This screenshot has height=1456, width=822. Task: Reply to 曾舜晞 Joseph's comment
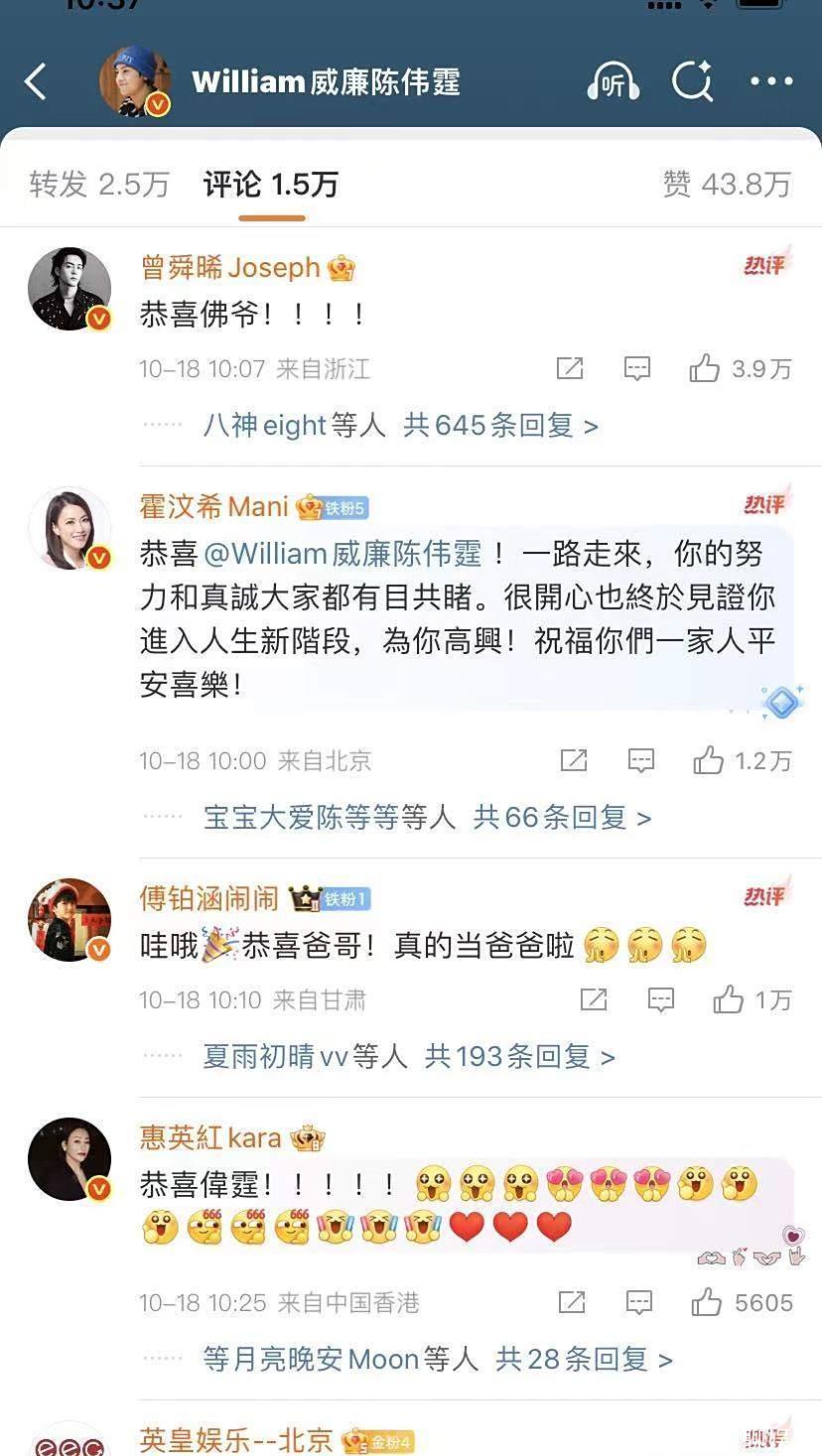coord(636,369)
